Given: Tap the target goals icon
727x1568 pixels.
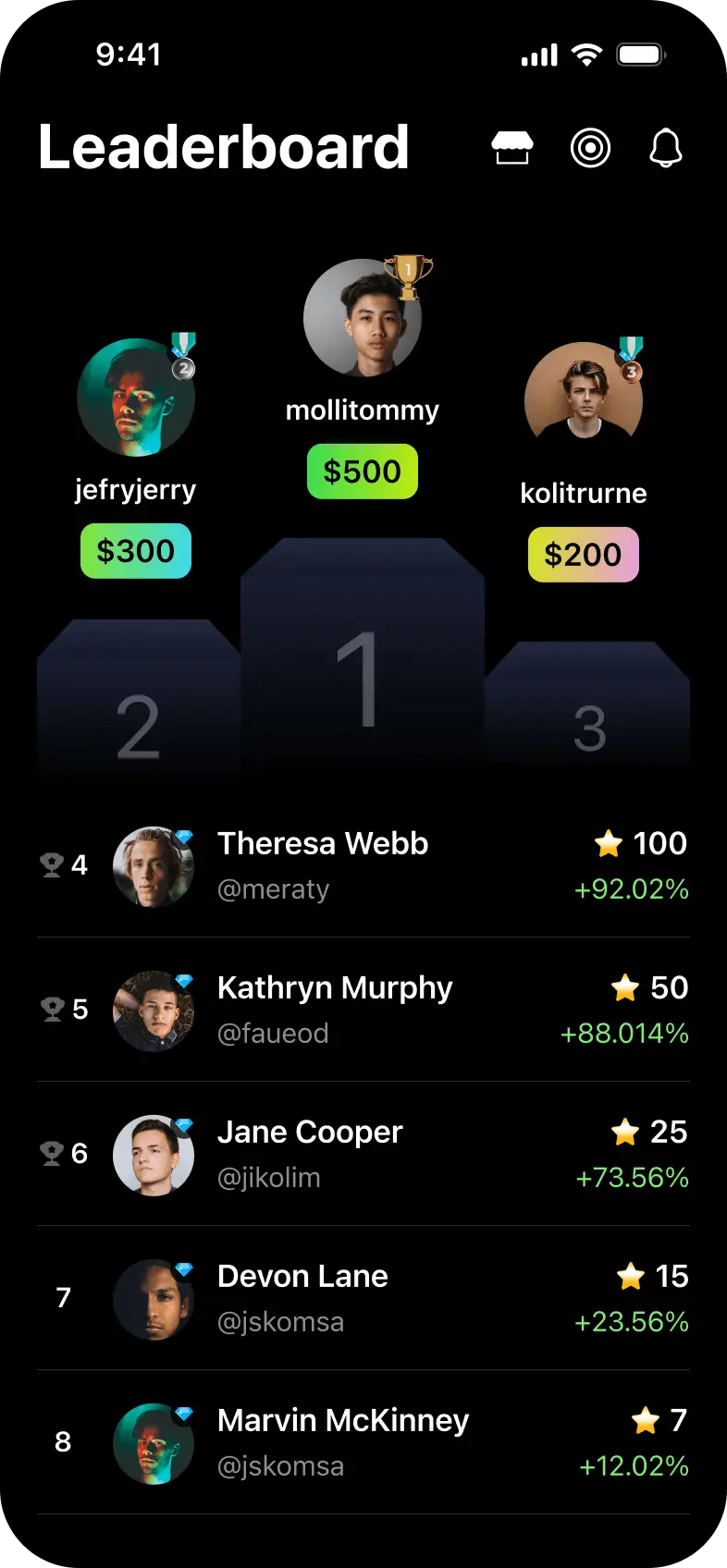Looking at the screenshot, I should click(x=590, y=148).
